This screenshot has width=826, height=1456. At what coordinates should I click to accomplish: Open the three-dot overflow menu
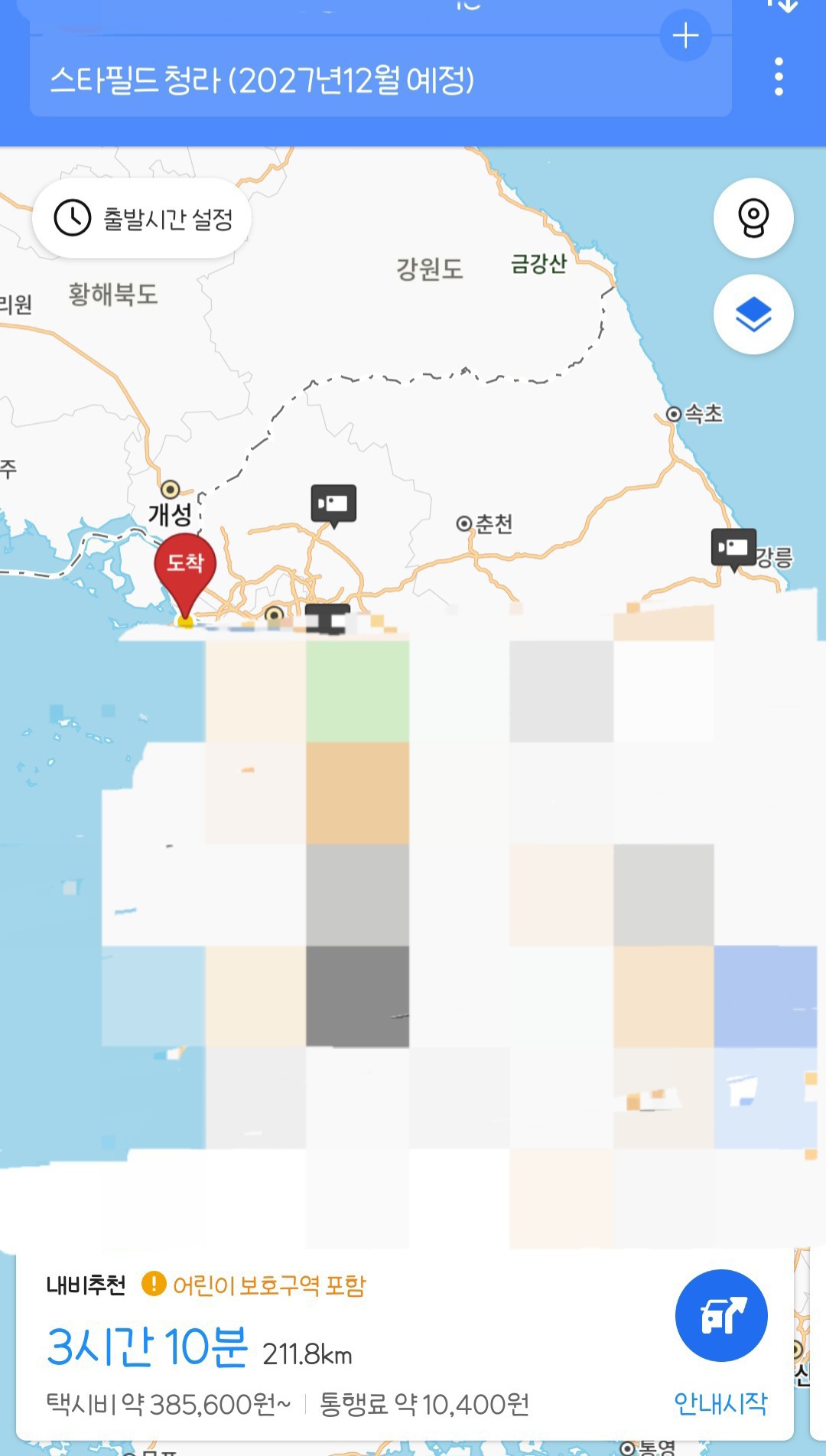[778, 77]
